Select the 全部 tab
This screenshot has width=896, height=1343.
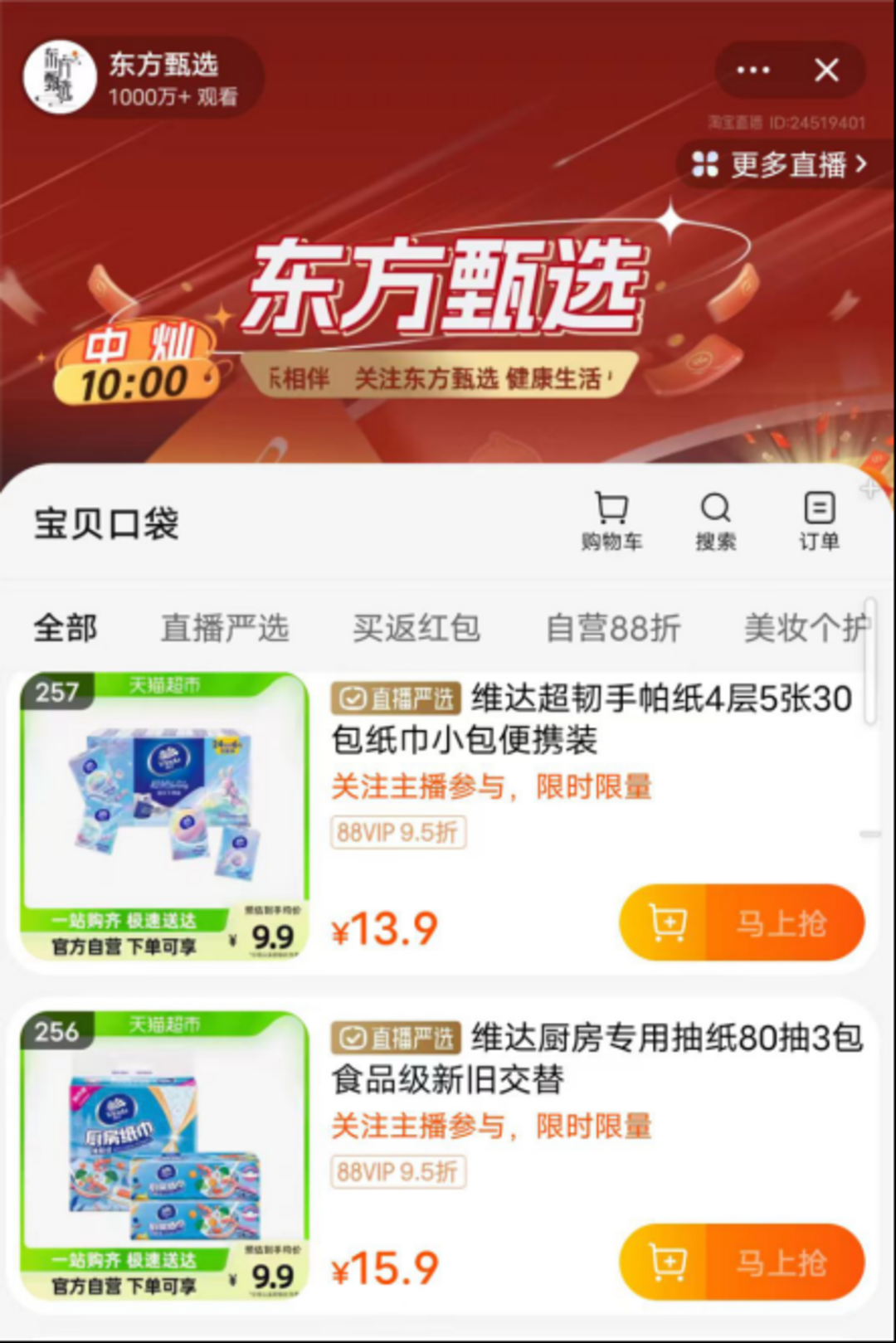pyautogui.click(x=66, y=628)
